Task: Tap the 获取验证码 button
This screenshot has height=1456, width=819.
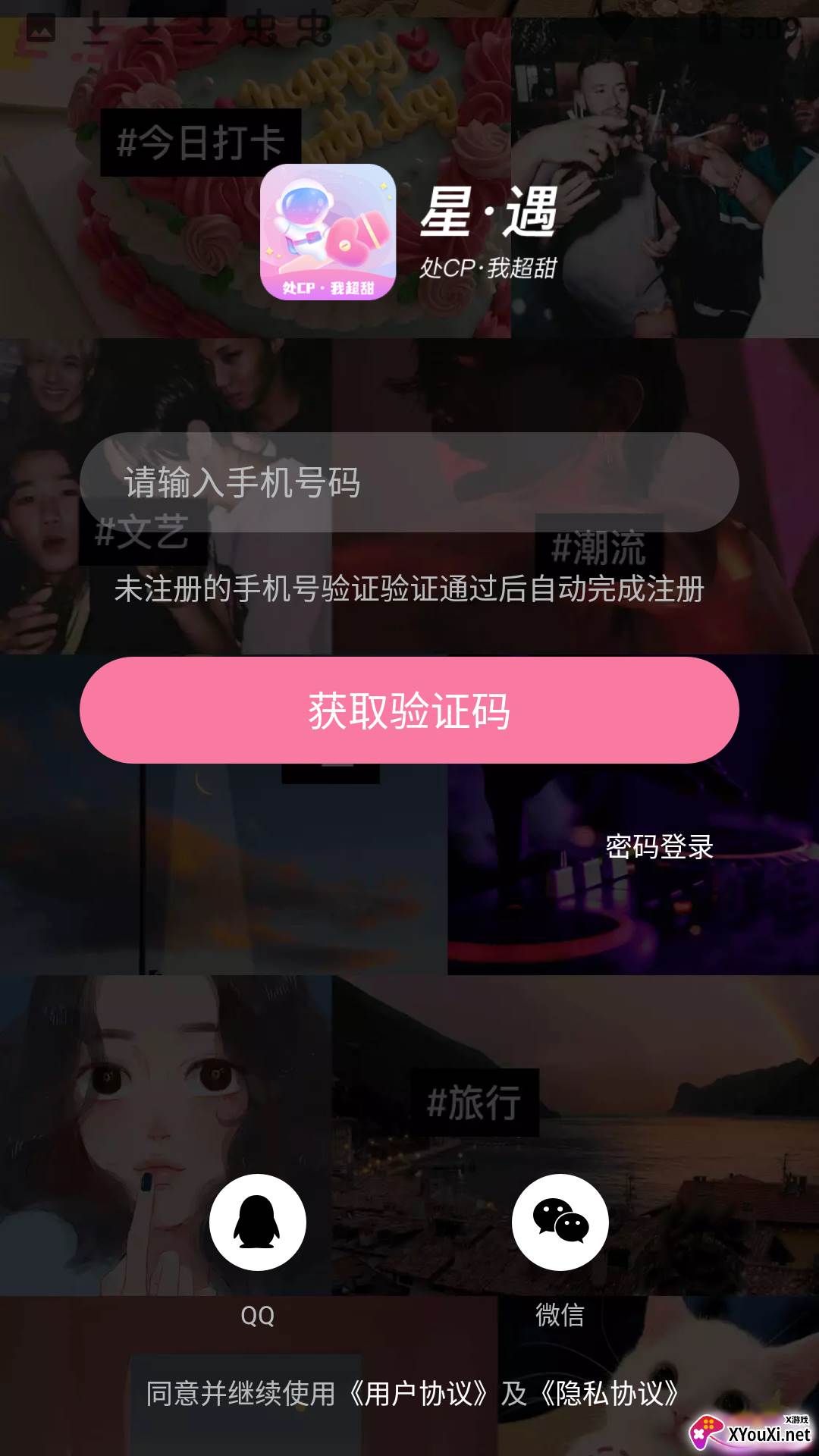Action: point(409,711)
